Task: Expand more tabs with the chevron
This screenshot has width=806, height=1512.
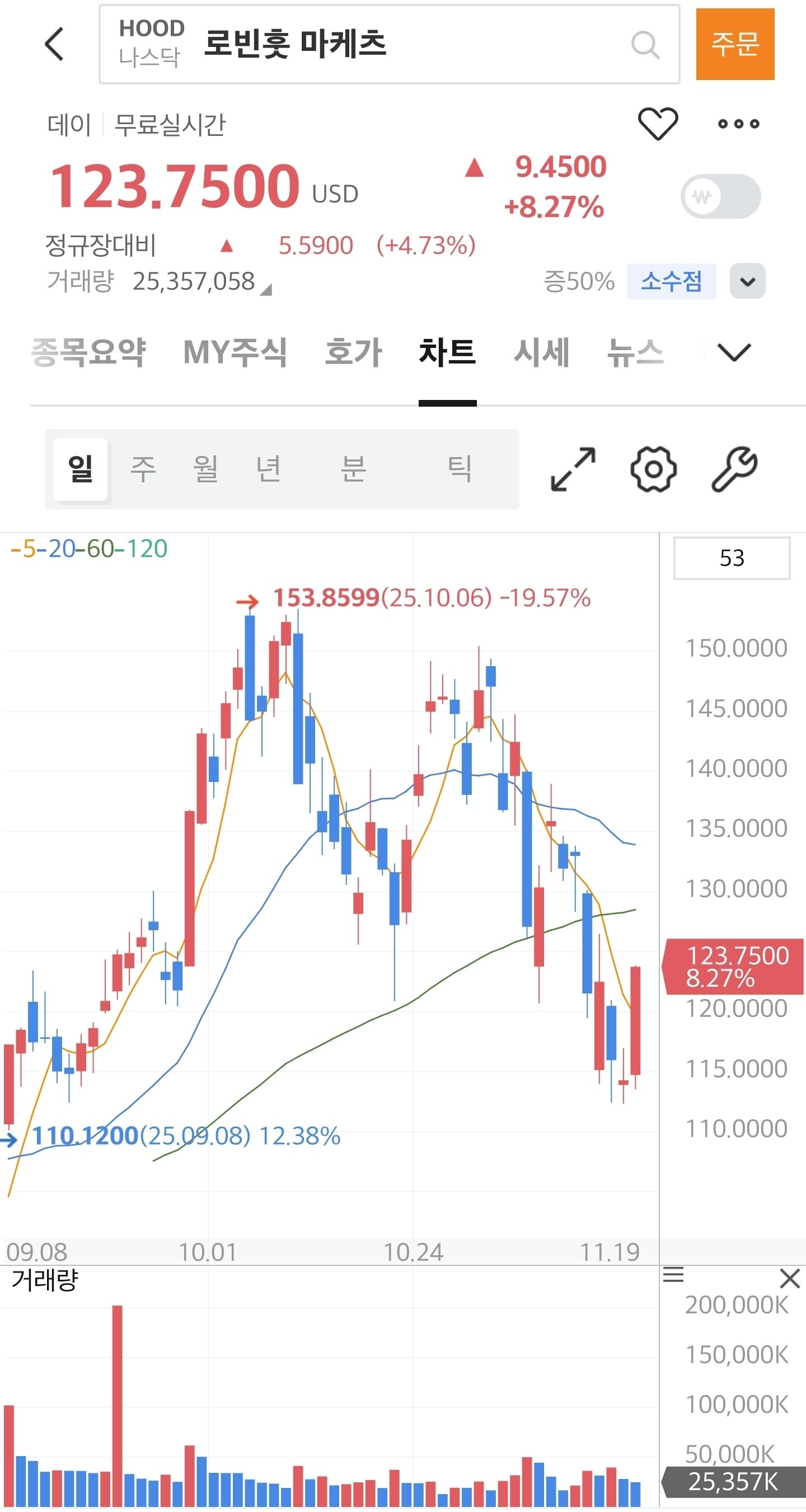Action: click(x=734, y=352)
